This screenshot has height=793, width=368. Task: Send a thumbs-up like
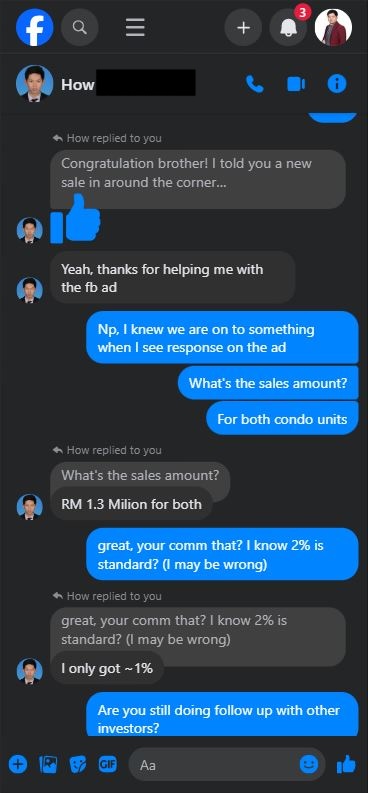(x=346, y=764)
